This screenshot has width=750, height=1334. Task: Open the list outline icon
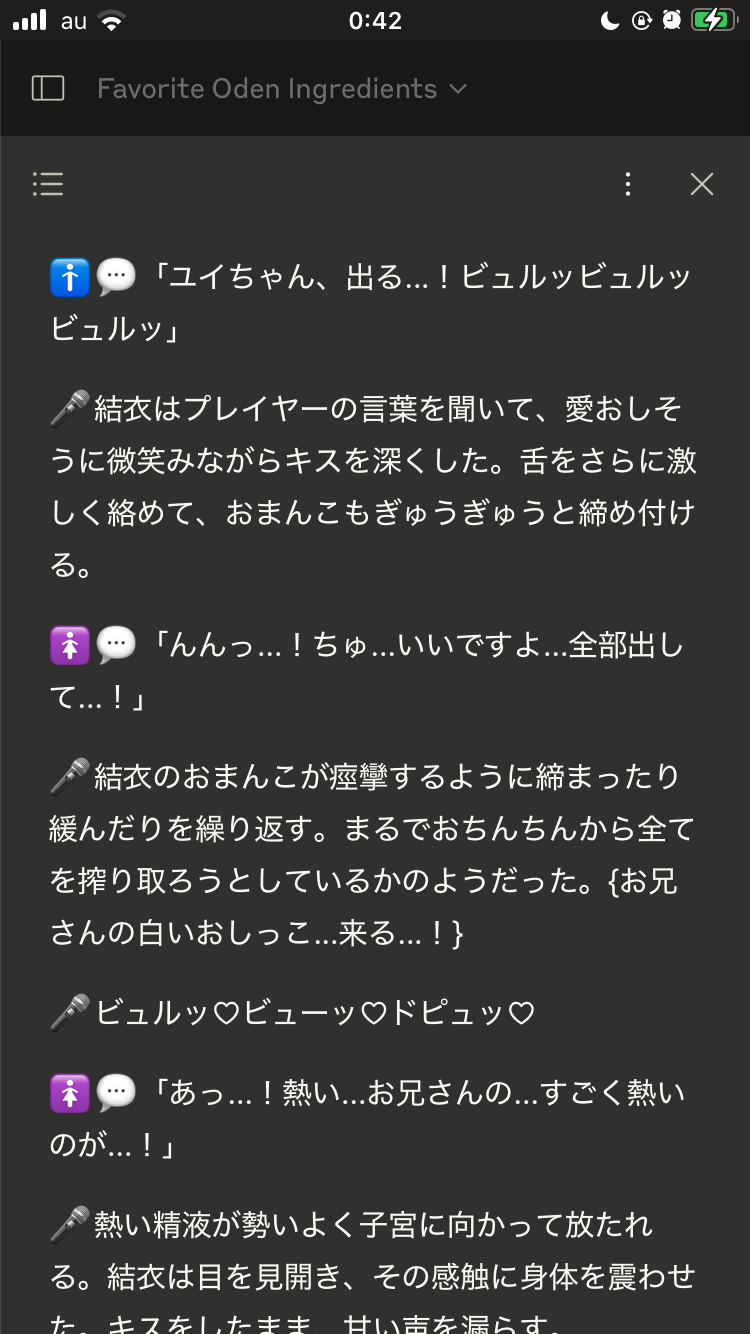pos(48,184)
